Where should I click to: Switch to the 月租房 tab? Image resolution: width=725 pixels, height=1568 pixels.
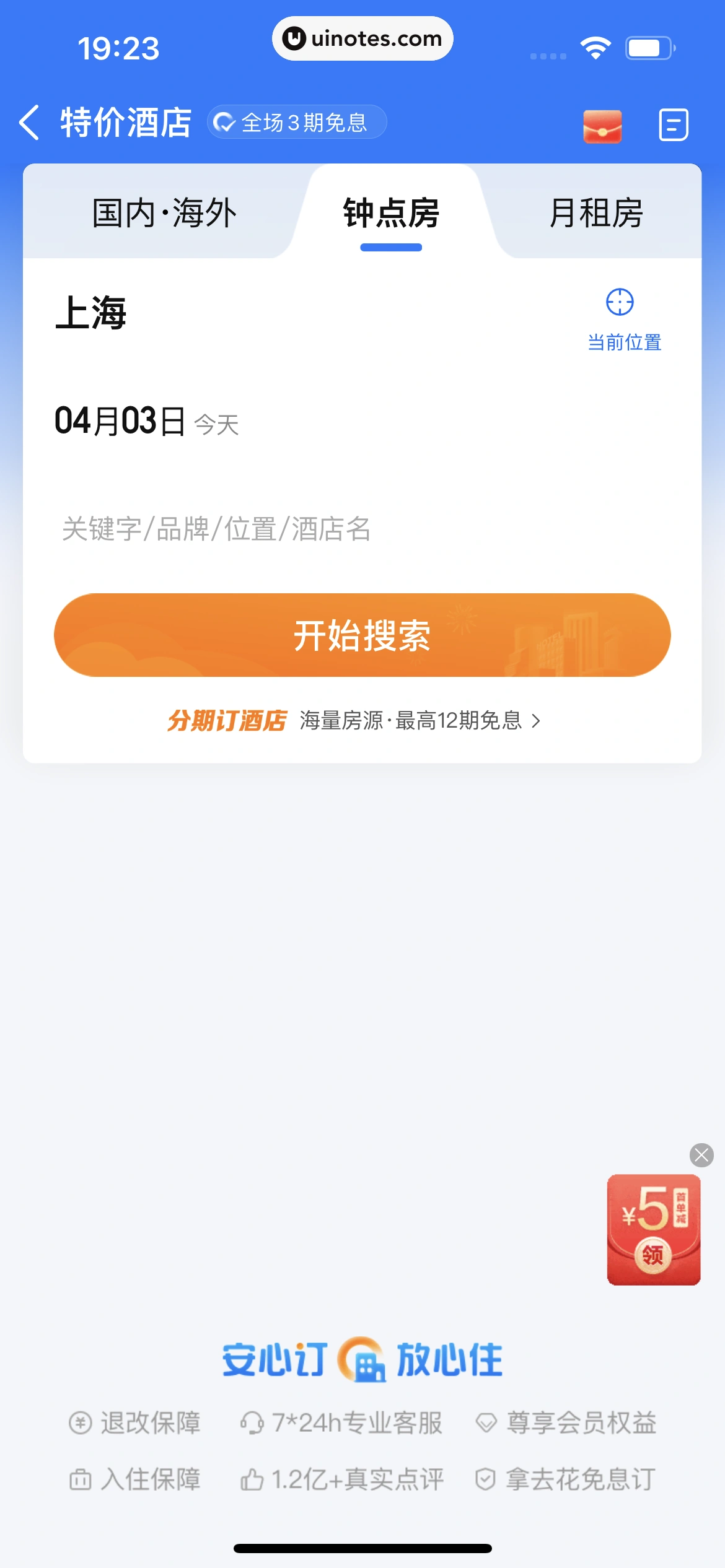tap(596, 214)
